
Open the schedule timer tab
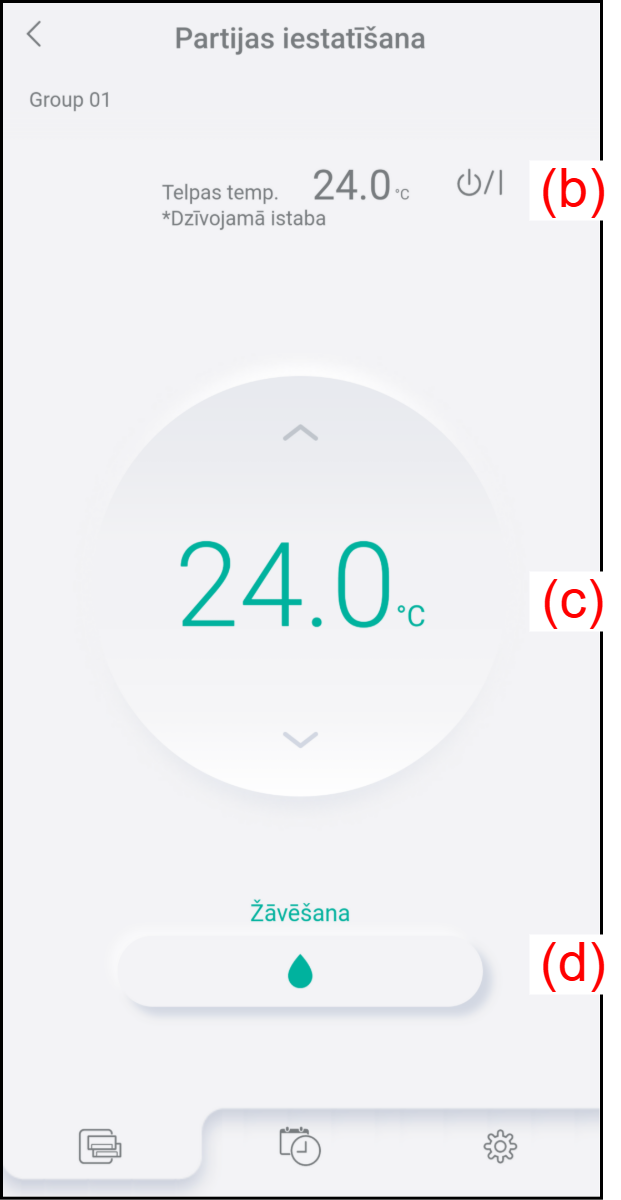click(300, 1145)
